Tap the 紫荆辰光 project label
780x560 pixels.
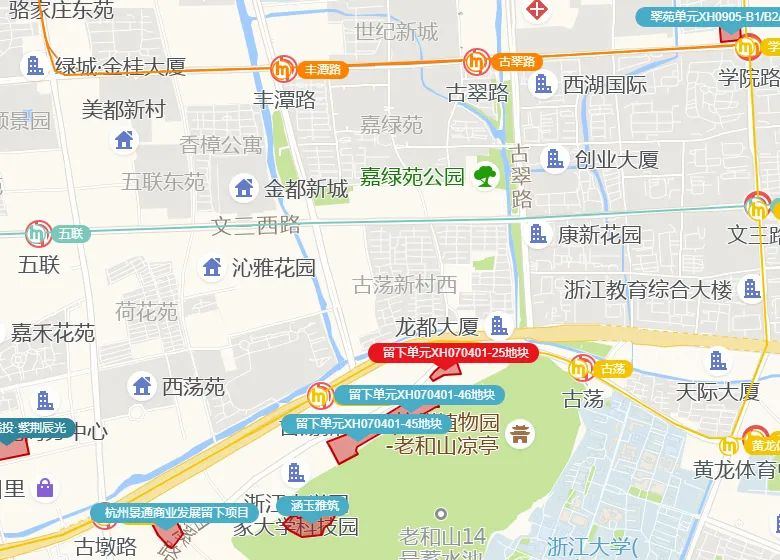tap(34, 428)
